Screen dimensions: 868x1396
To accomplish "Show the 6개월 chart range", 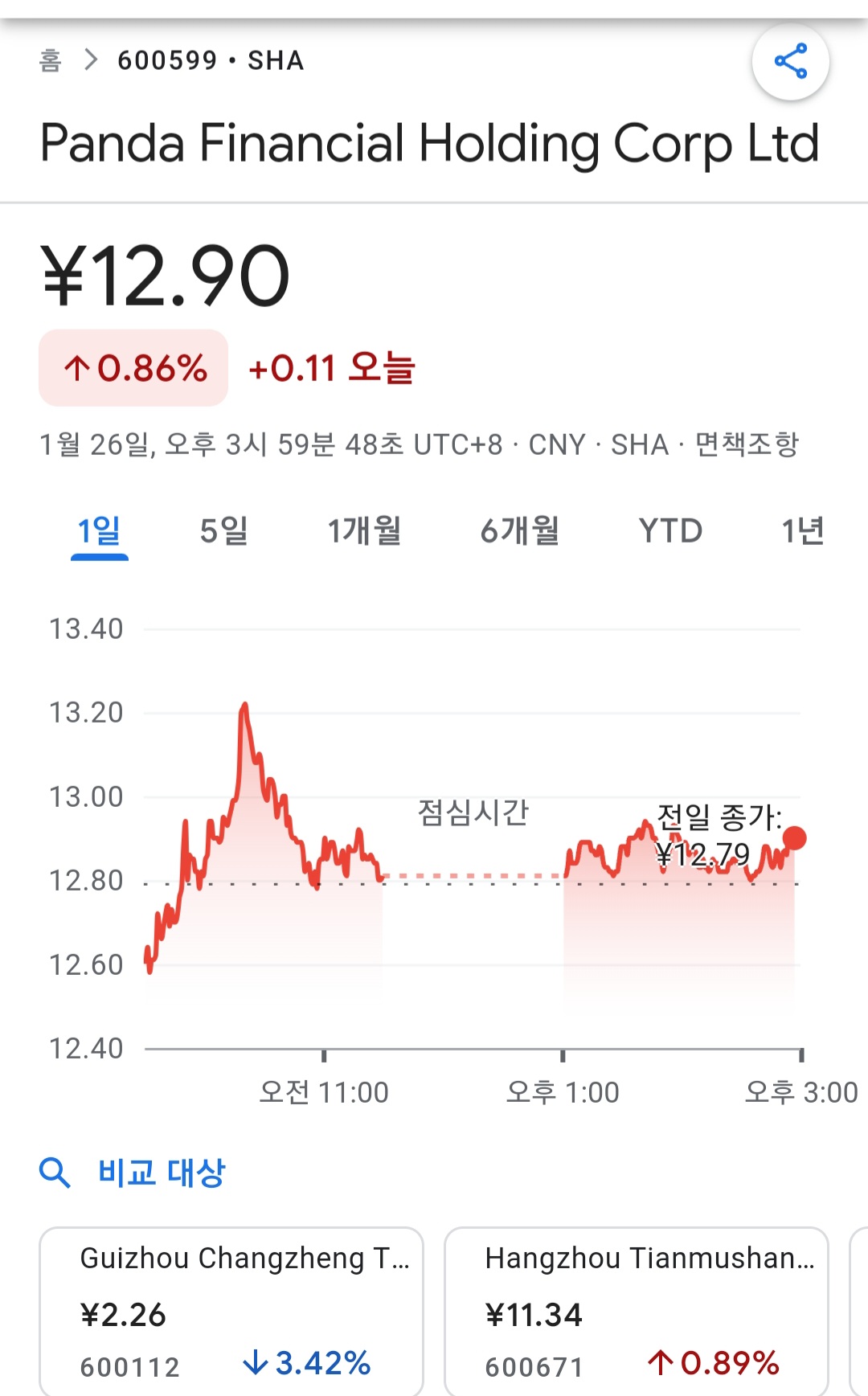I will tap(520, 531).
